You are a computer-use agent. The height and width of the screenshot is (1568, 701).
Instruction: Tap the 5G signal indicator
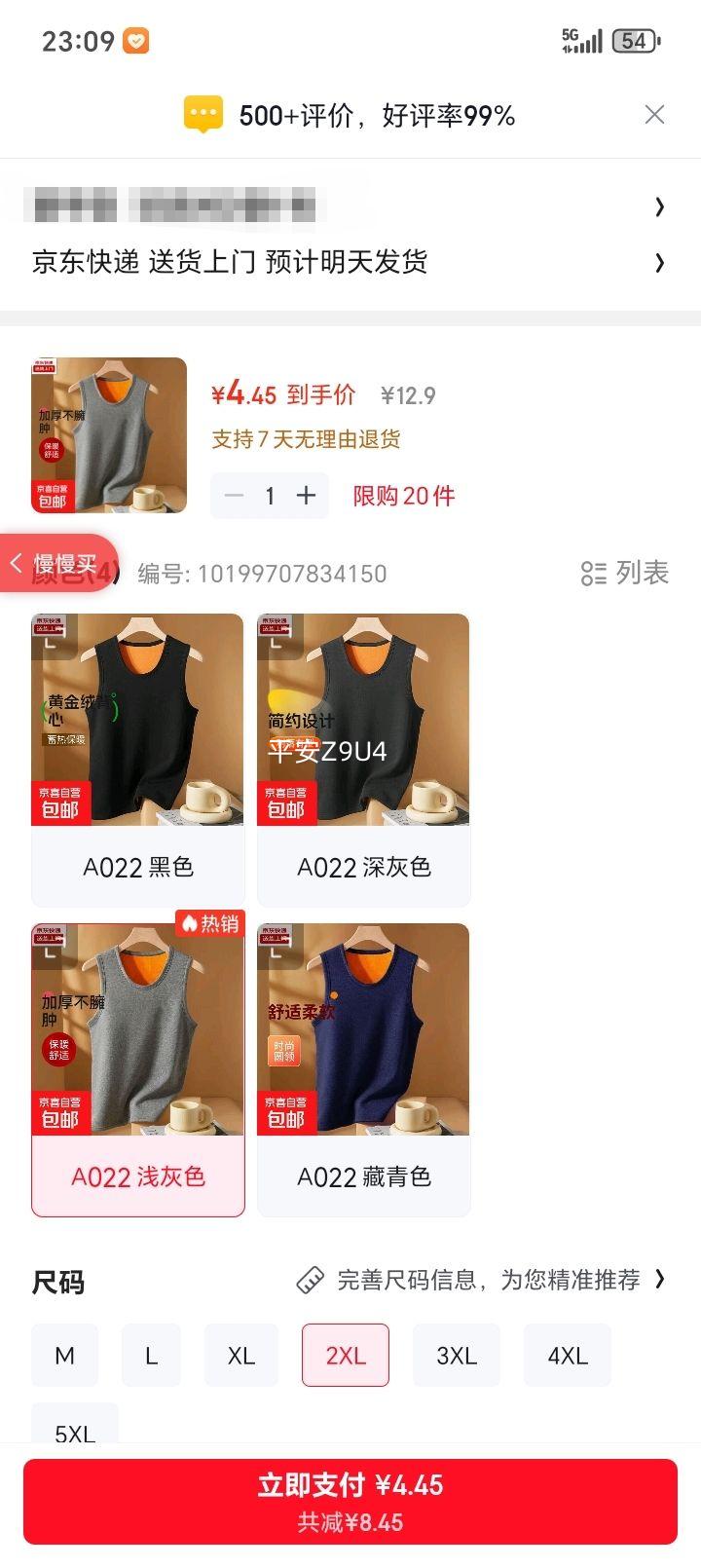[581, 39]
